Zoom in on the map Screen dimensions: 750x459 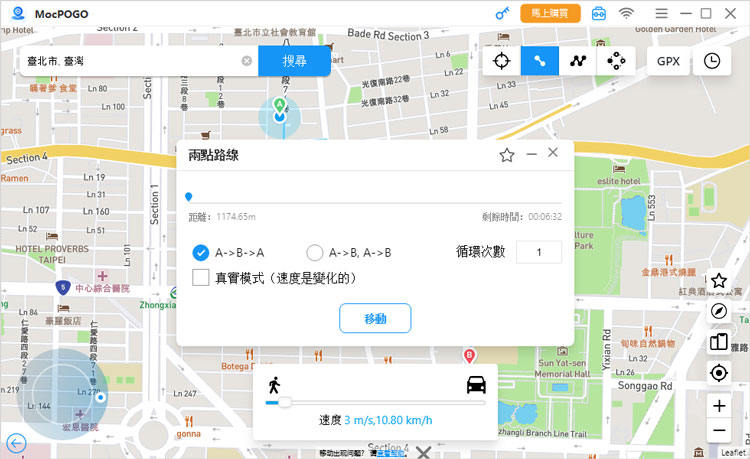tap(718, 406)
